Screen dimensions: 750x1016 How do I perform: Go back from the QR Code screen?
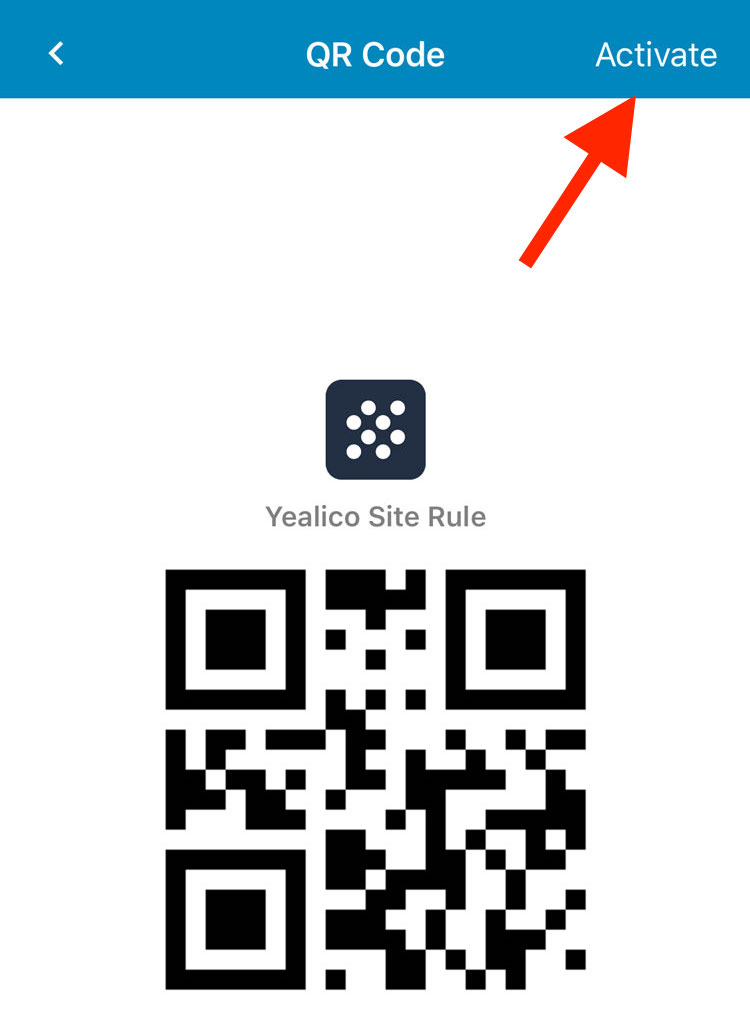click(56, 54)
